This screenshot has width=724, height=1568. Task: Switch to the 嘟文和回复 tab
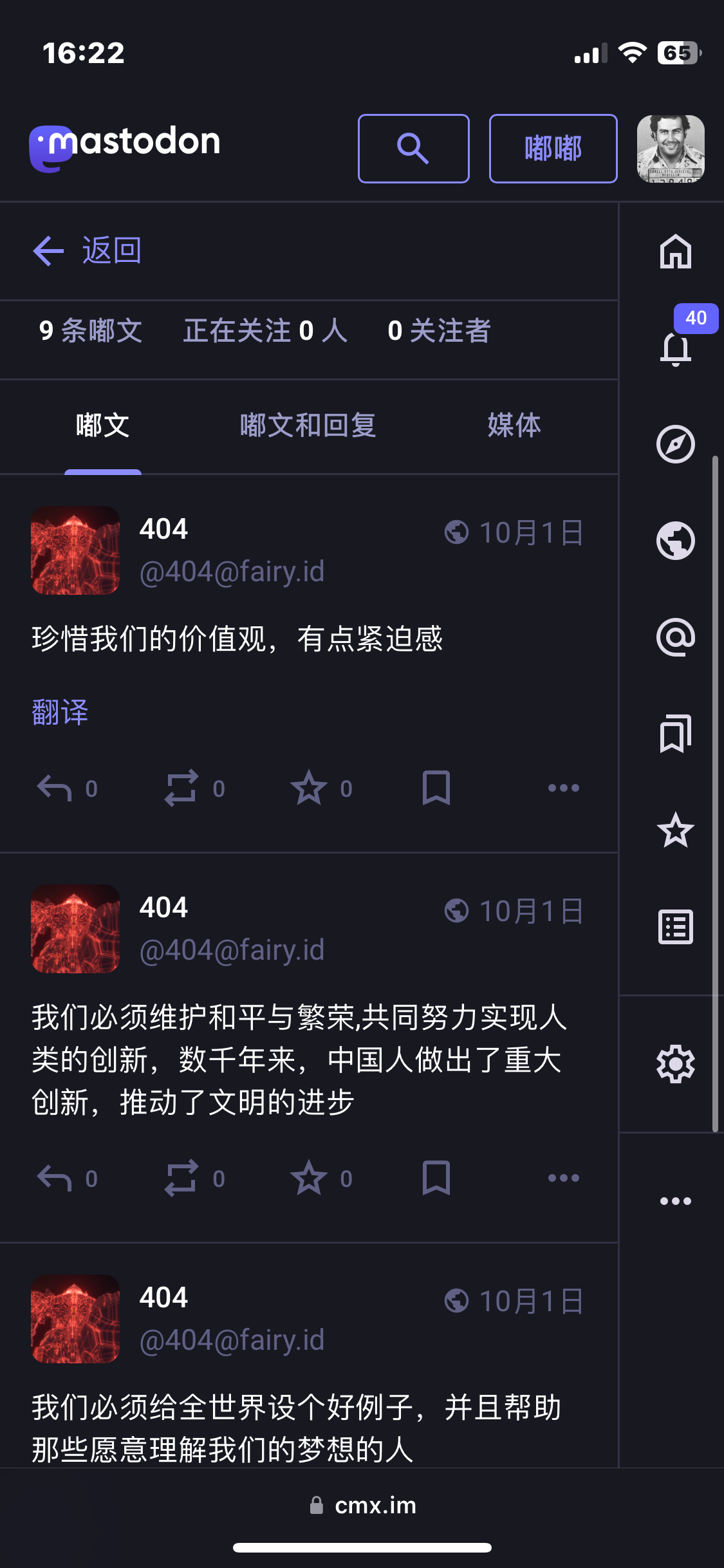pos(308,425)
